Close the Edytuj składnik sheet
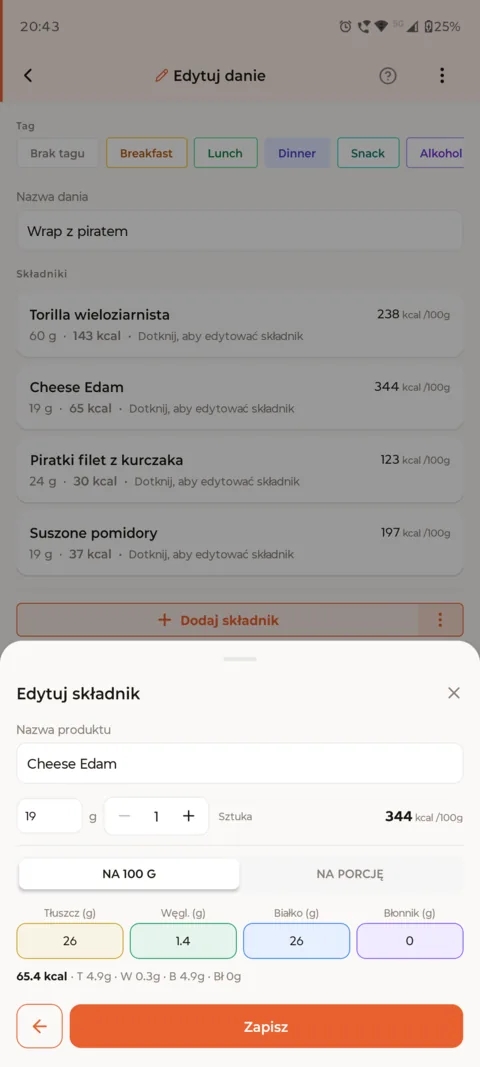Image resolution: width=480 pixels, height=1067 pixels. 453,693
